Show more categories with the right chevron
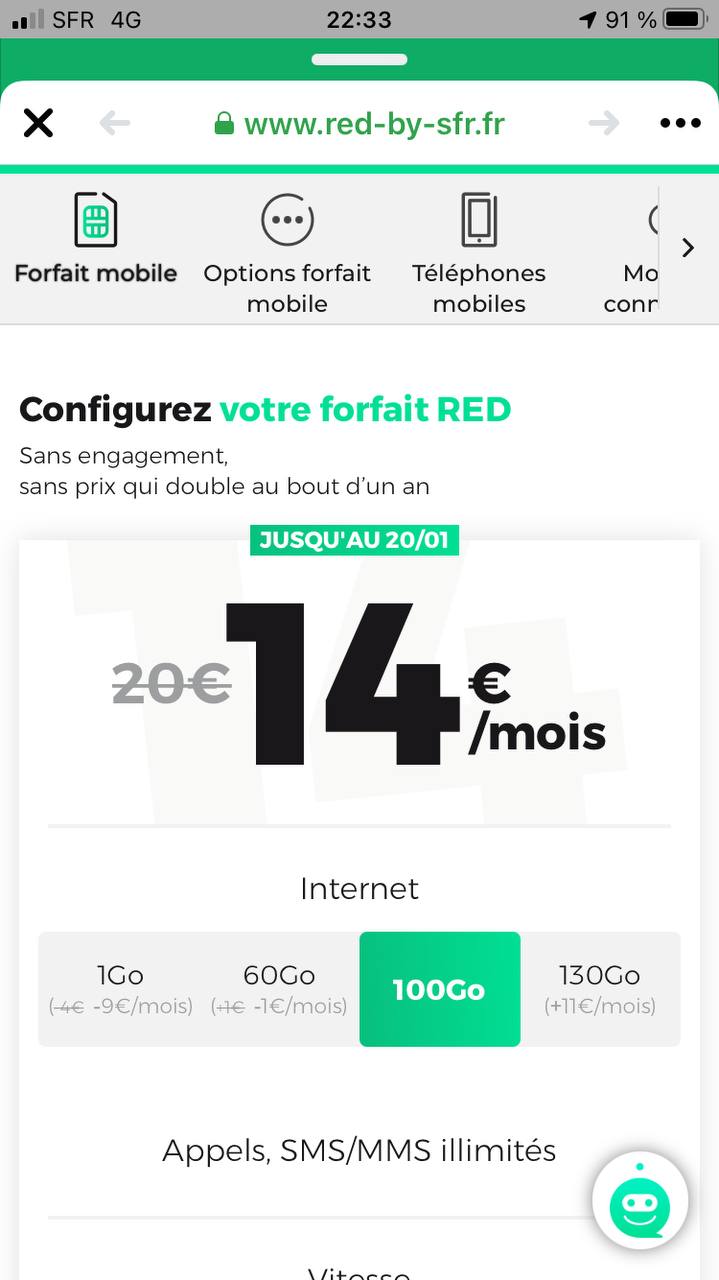This screenshot has width=719, height=1280. [688, 248]
